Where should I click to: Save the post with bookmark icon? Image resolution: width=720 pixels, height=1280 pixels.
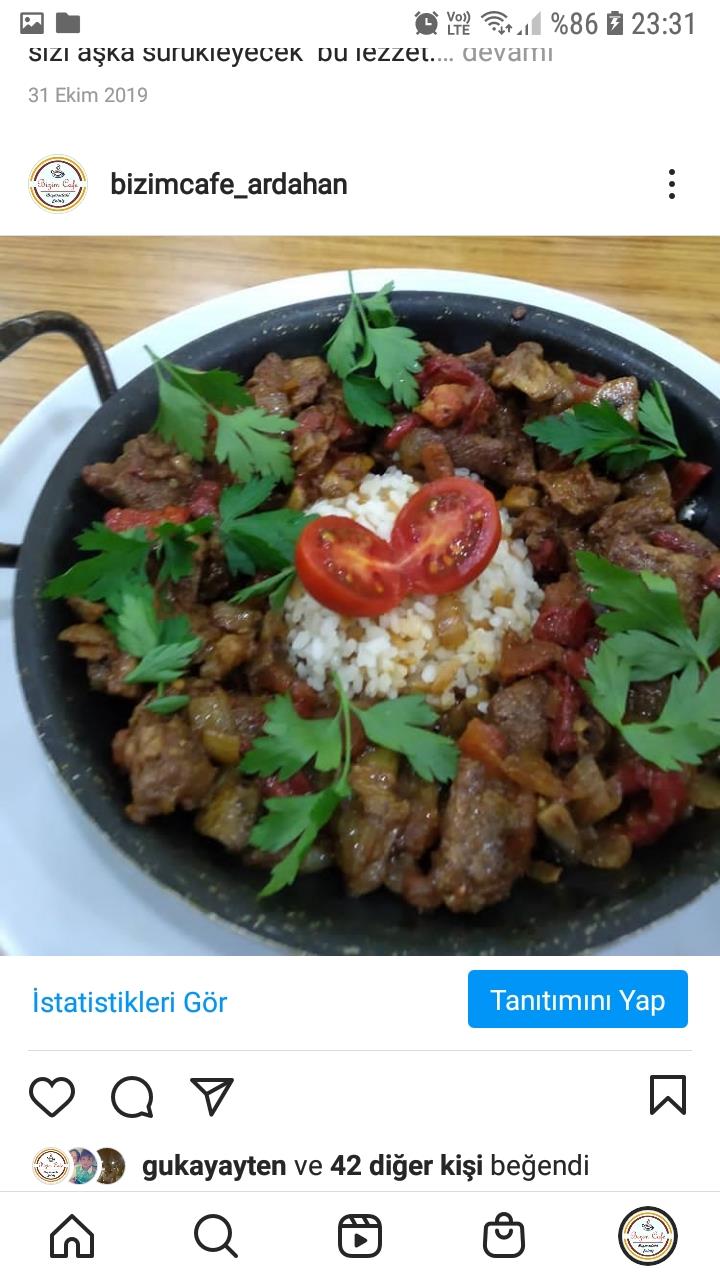pyautogui.click(x=668, y=1095)
